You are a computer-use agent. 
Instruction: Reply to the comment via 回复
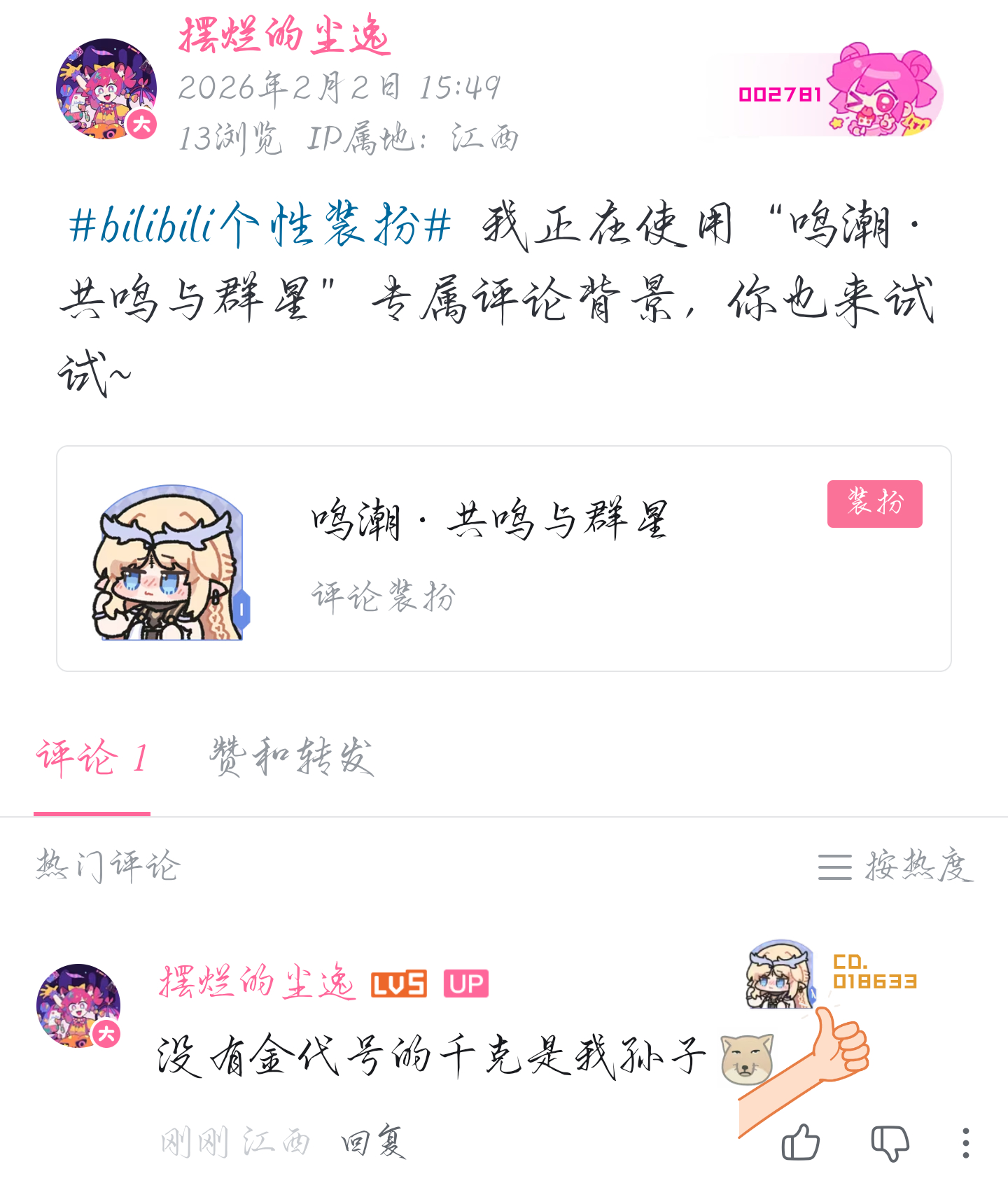coord(373,1142)
